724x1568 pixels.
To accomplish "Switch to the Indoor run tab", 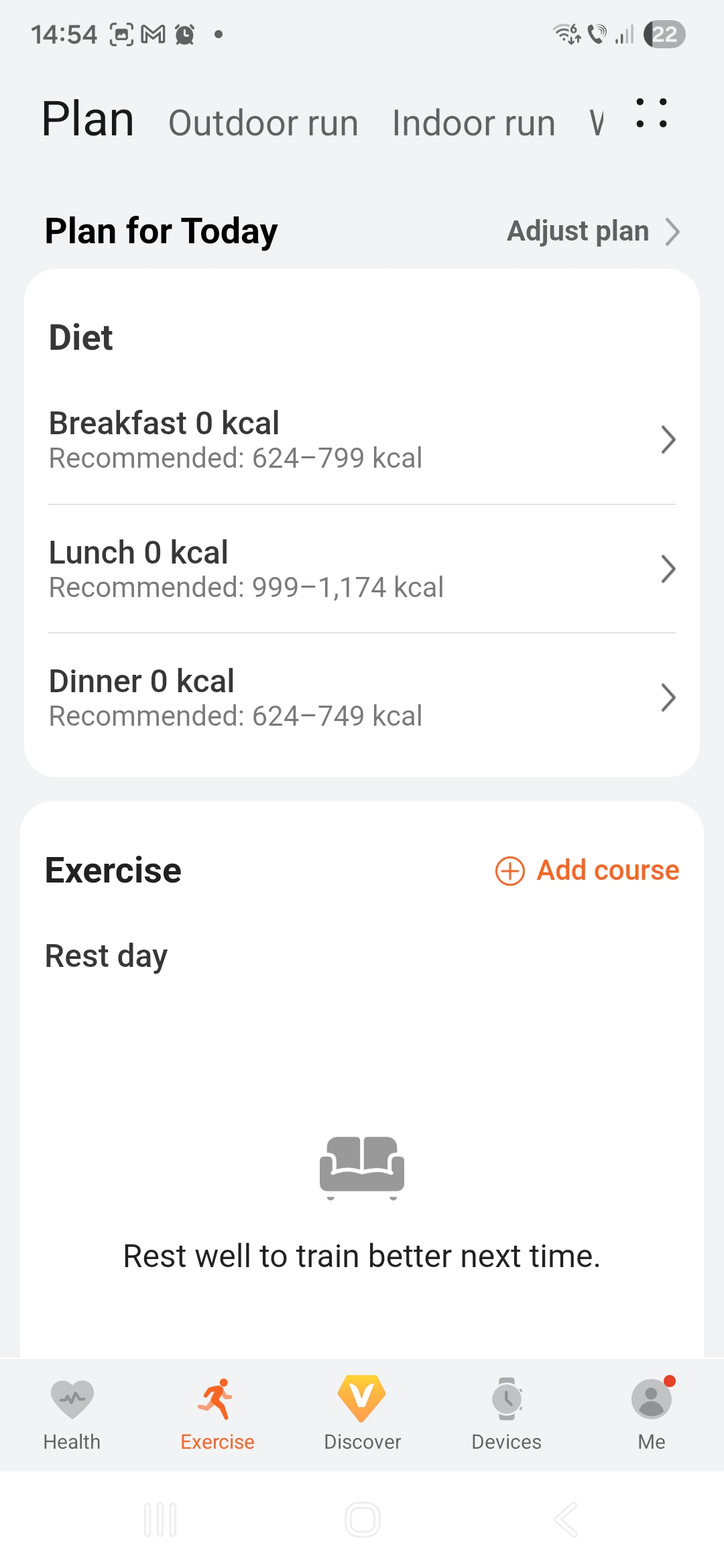I will click(473, 123).
